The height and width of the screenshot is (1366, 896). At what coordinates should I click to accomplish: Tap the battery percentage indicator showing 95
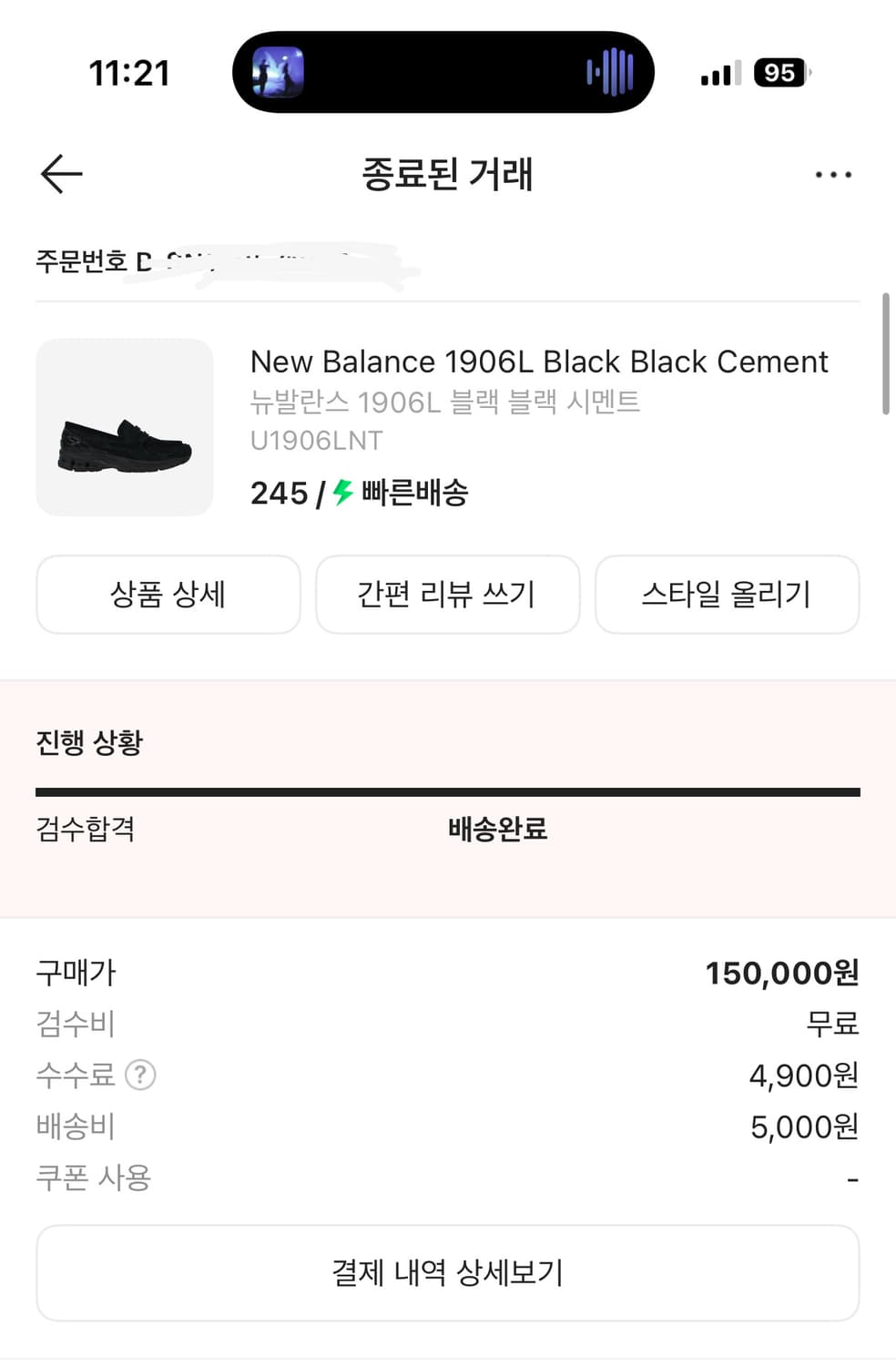pyautogui.click(x=780, y=71)
